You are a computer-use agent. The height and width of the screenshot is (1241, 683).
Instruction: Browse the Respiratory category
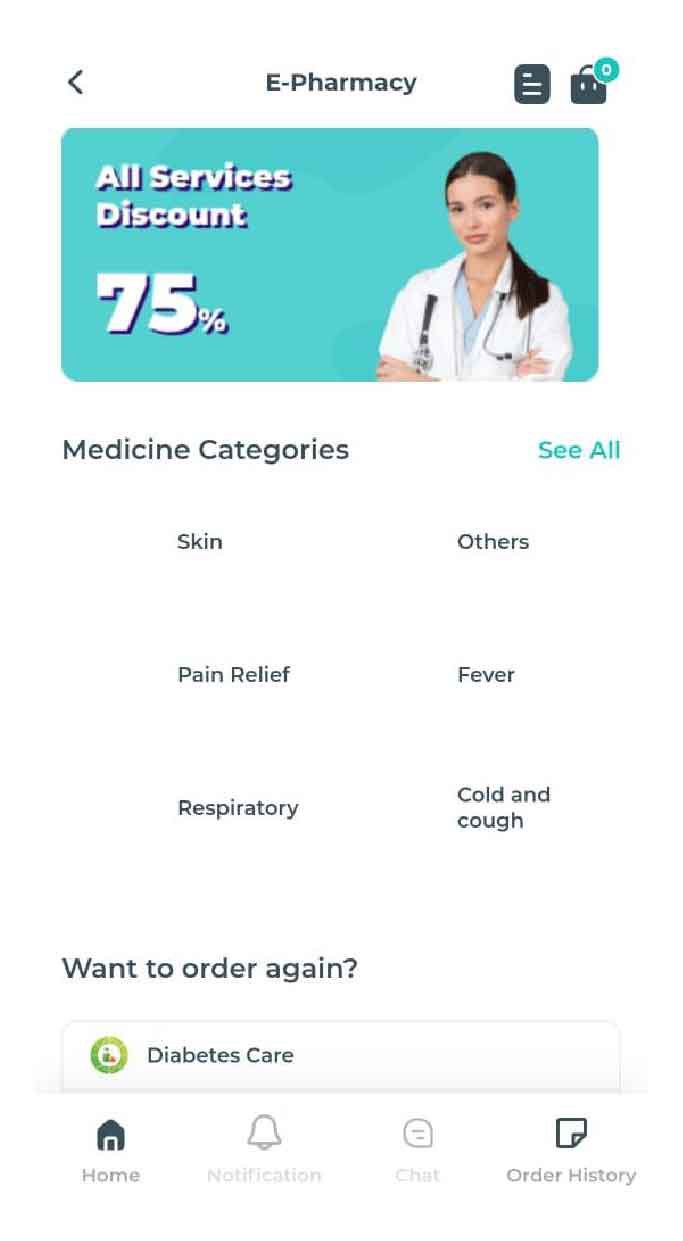(x=238, y=808)
